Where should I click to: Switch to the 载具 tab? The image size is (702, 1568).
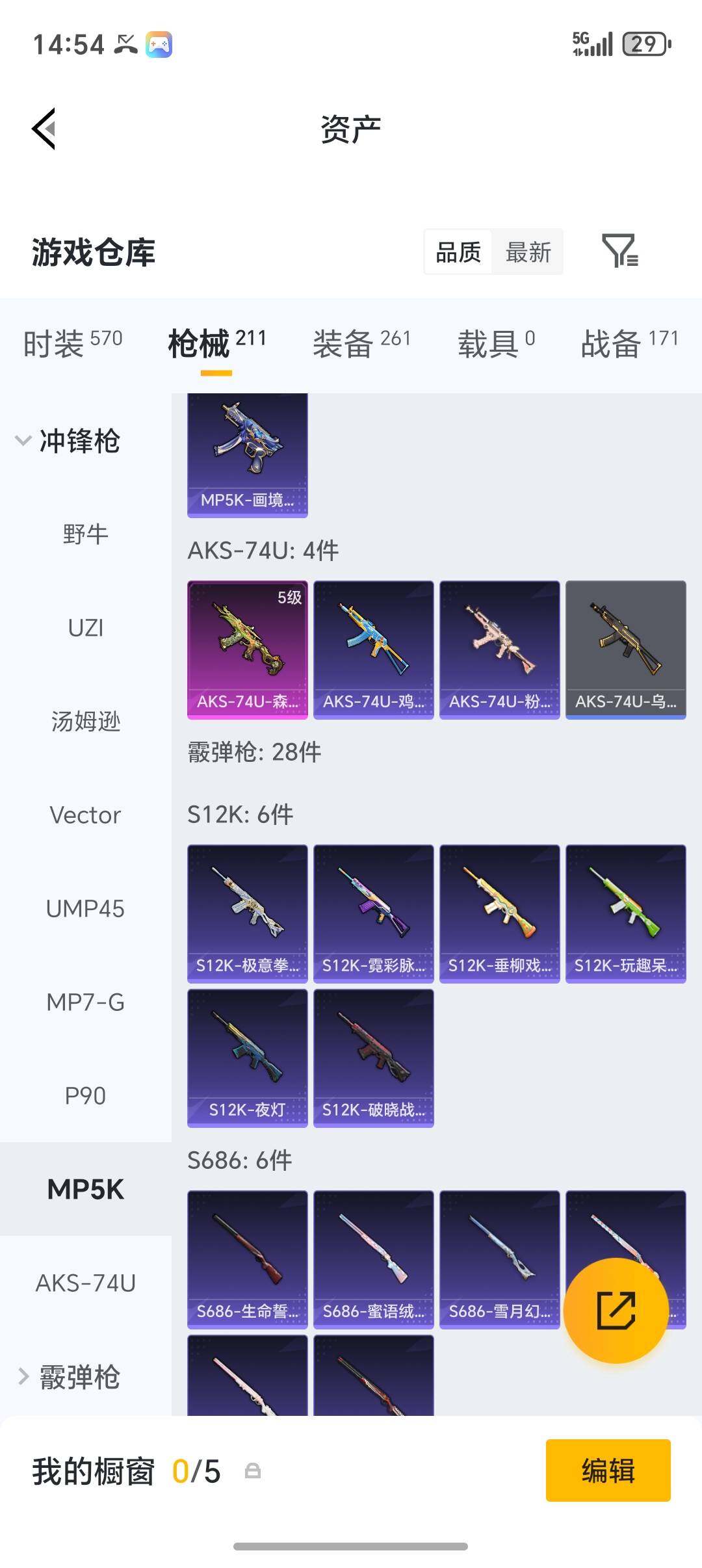coord(497,343)
